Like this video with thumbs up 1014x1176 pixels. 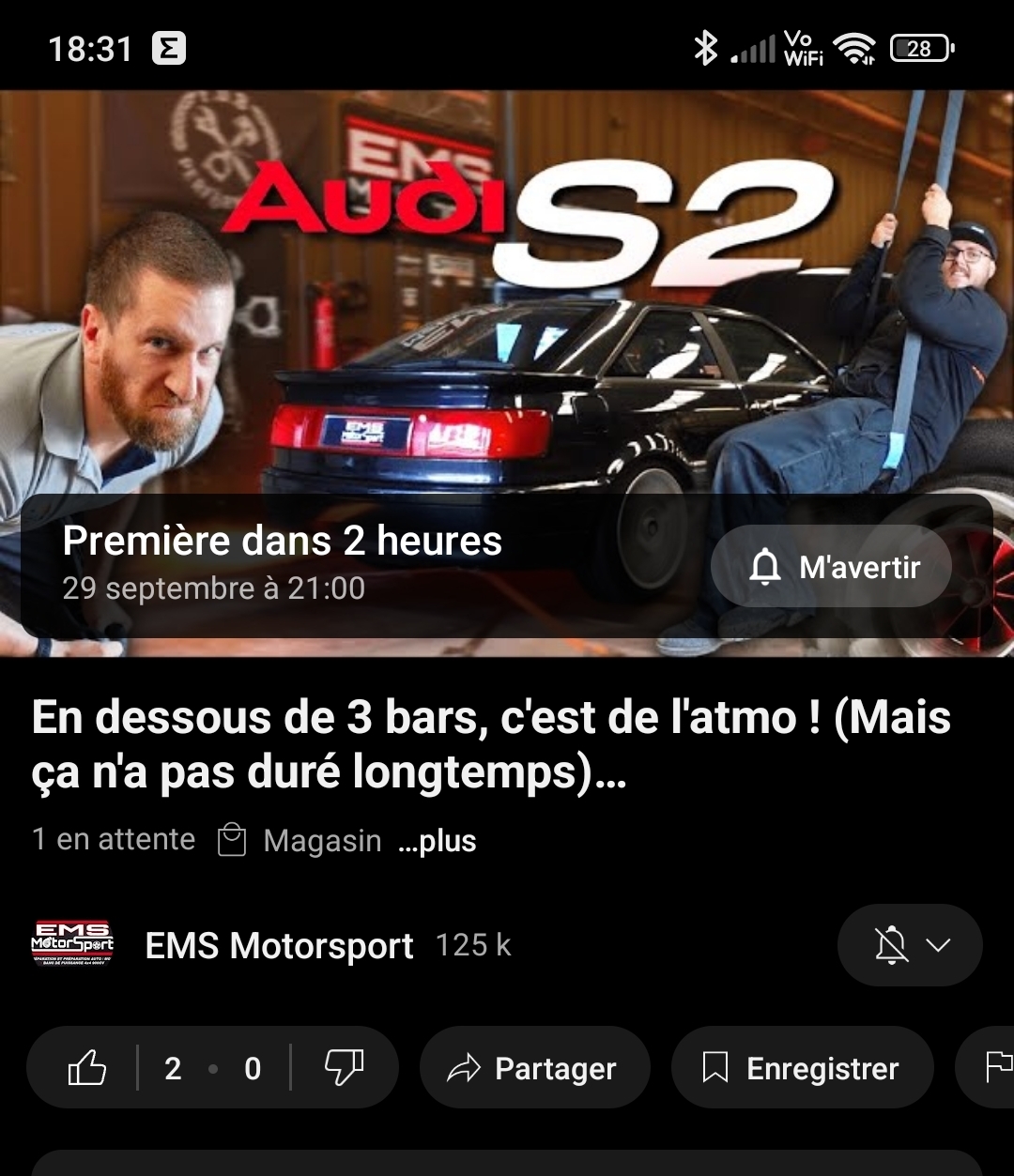87,1068
